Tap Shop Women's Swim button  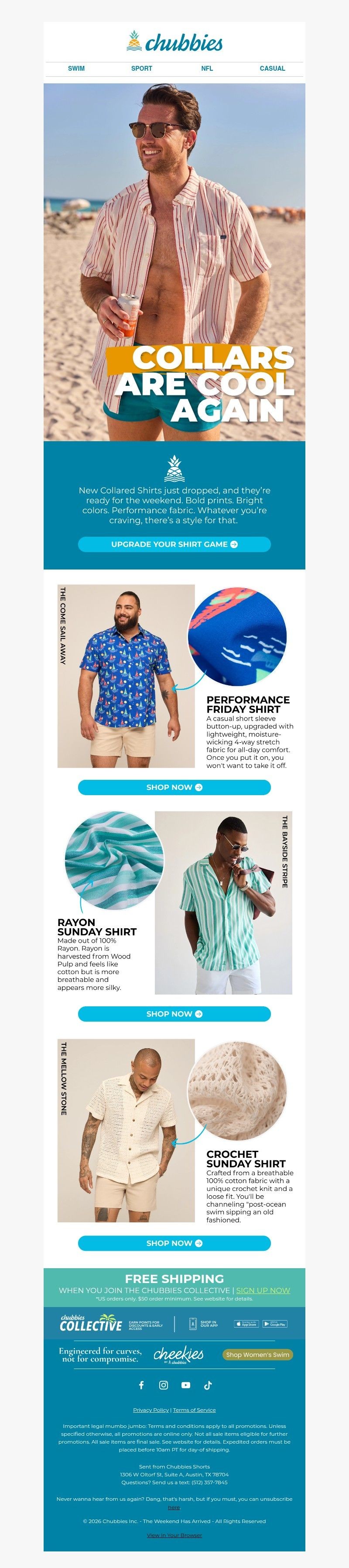pyautogui.click(x=257, y=1354)
